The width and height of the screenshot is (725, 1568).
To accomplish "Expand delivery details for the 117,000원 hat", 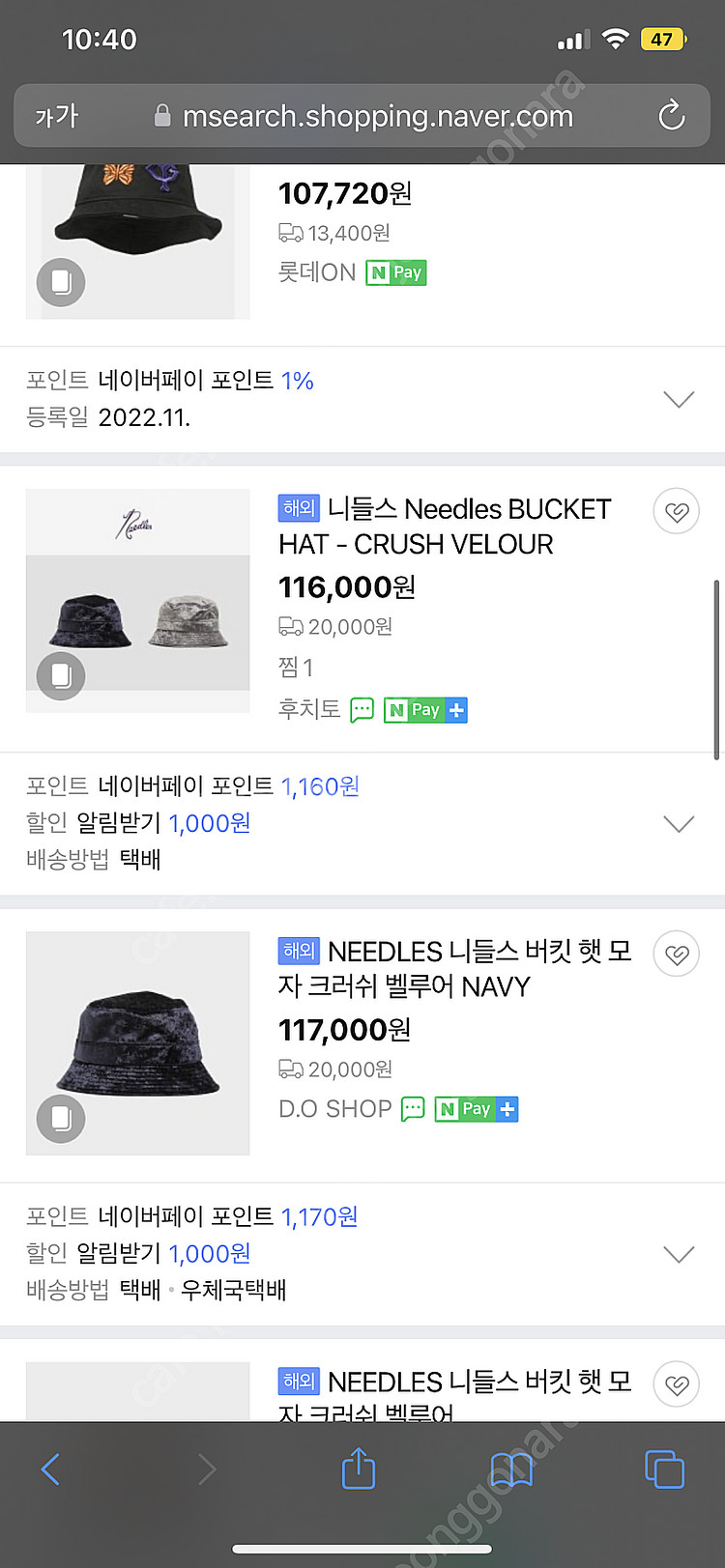I will click(x=679, y=1254).
